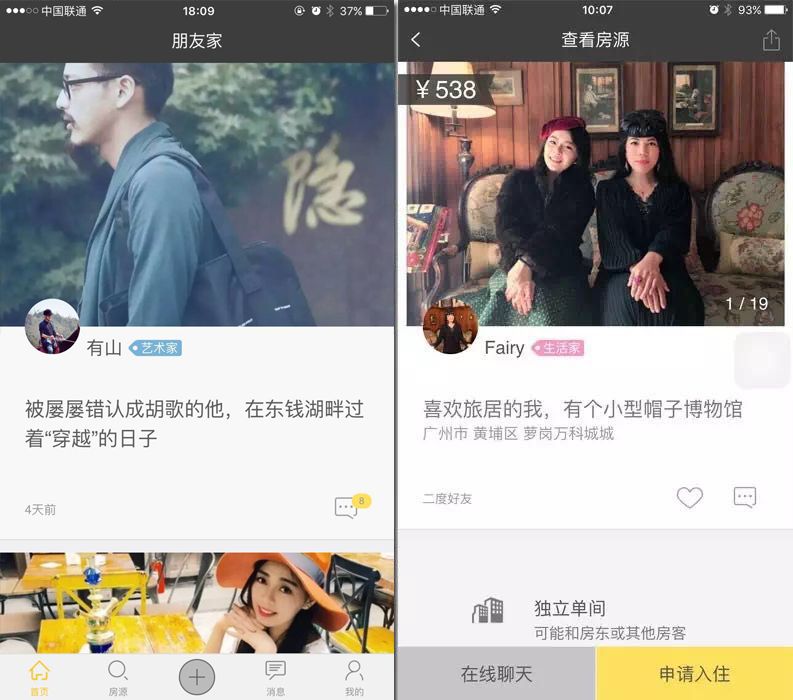Open 有山's avatar profile
Viewport: 793px width, 700px height.
pos(52,326)
